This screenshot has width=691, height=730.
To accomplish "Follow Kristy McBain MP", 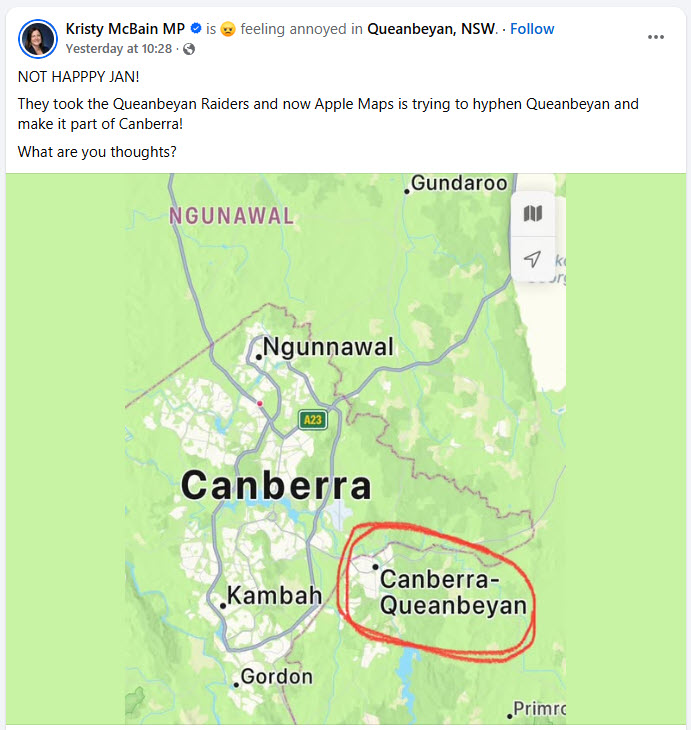I will click(532, 29).
